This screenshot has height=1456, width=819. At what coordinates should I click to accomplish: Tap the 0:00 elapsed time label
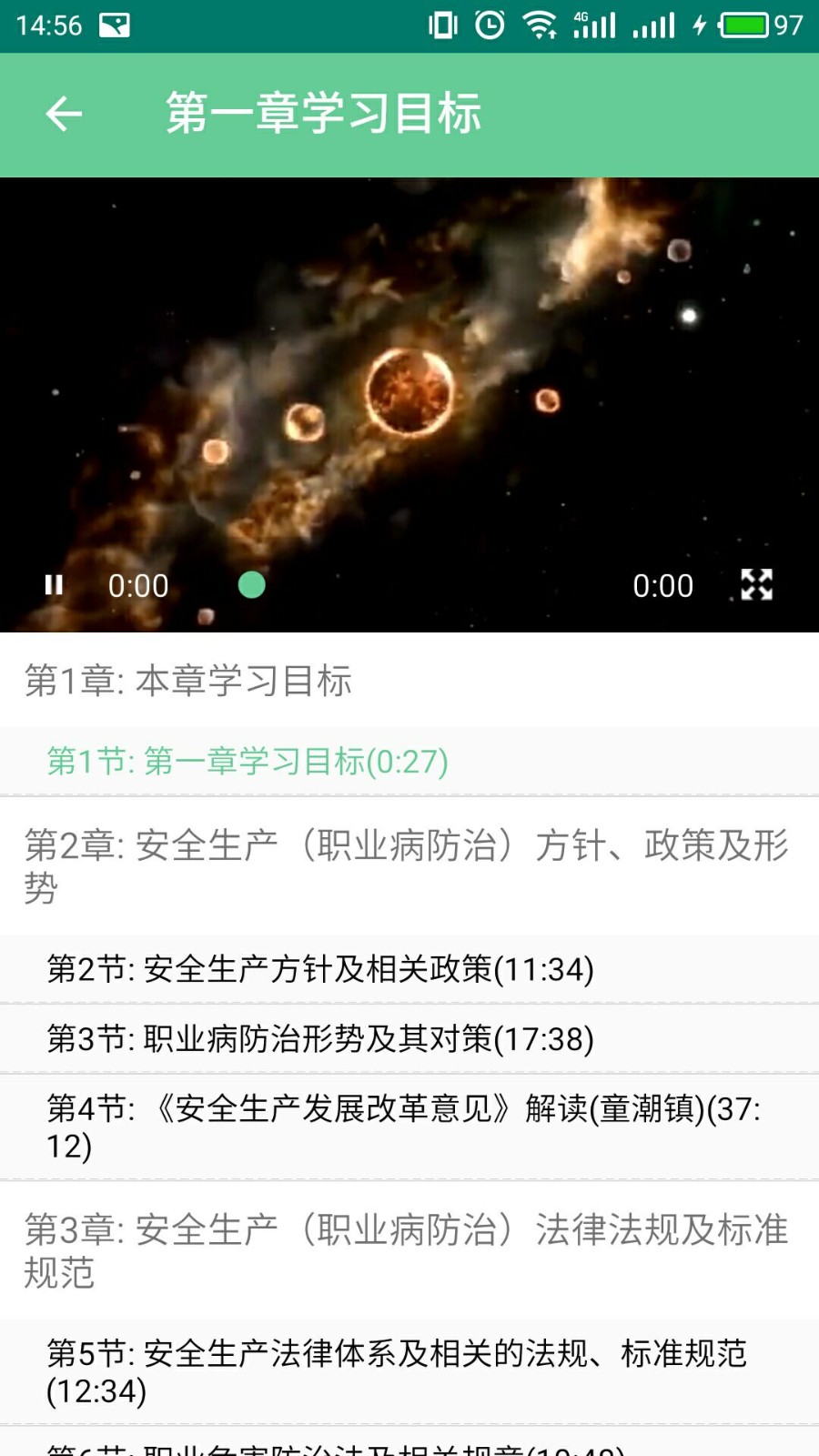(x=138, y=585)
